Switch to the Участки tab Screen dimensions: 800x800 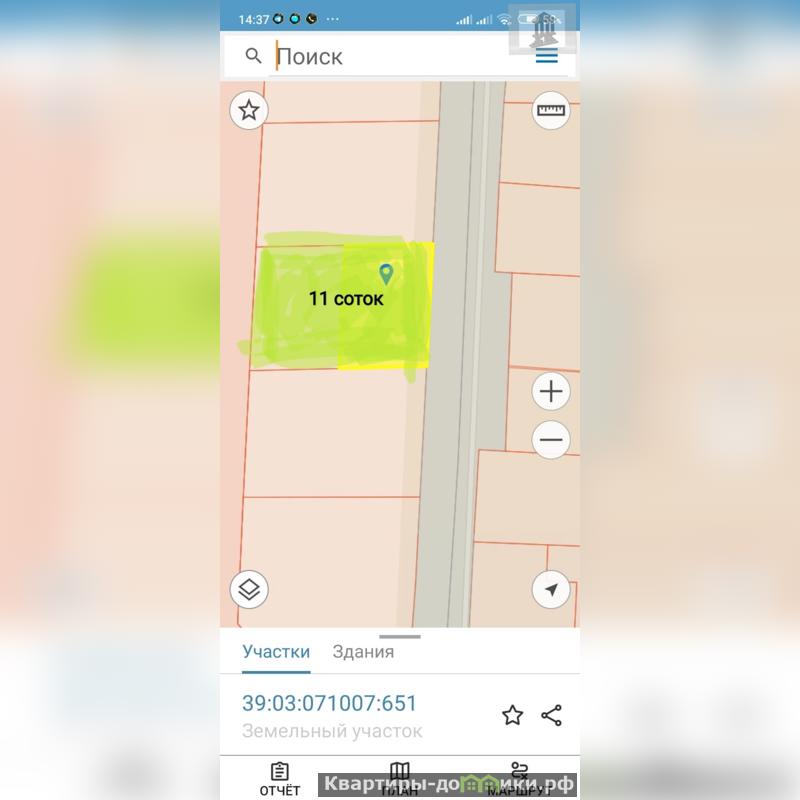click(276, 651)
